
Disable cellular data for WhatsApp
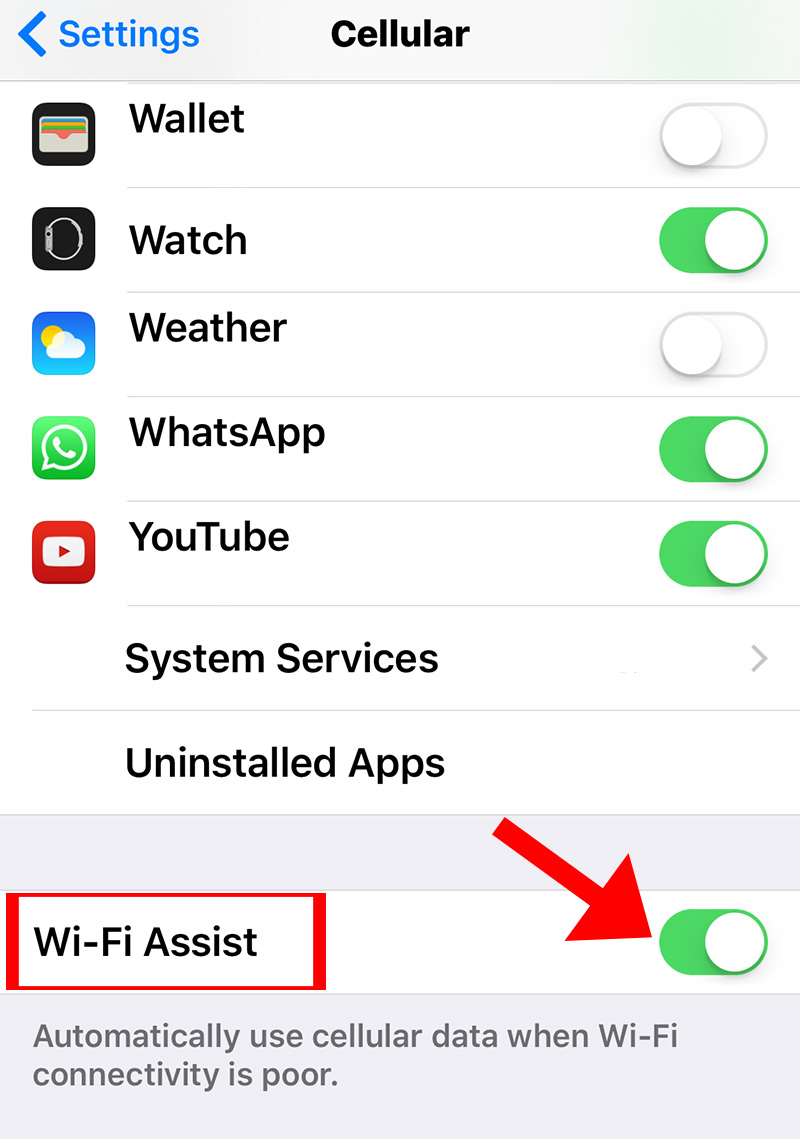pyautogui.click(x=713, y=450)
